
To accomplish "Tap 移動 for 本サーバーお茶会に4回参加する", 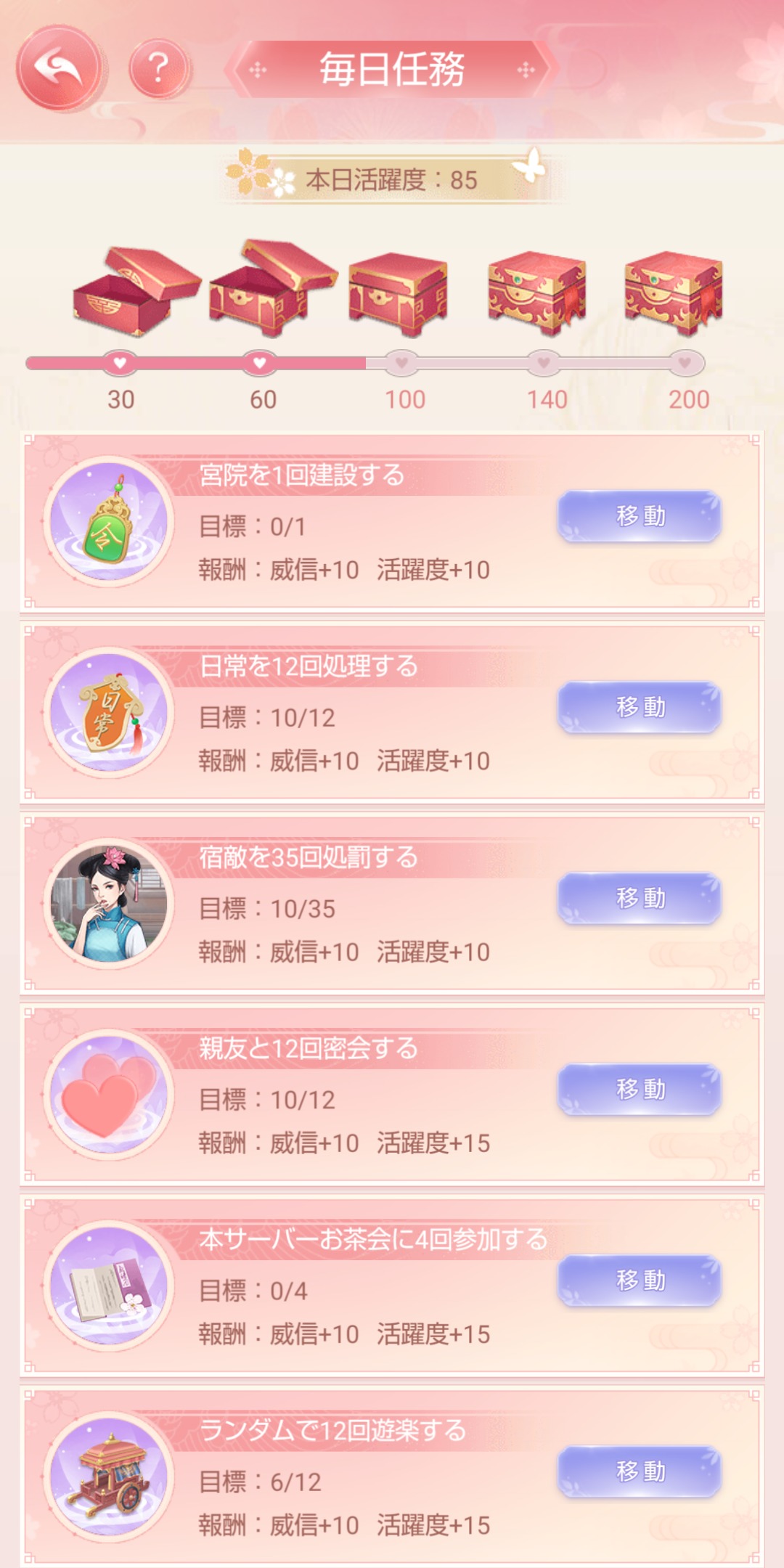I will [640, 1280].
